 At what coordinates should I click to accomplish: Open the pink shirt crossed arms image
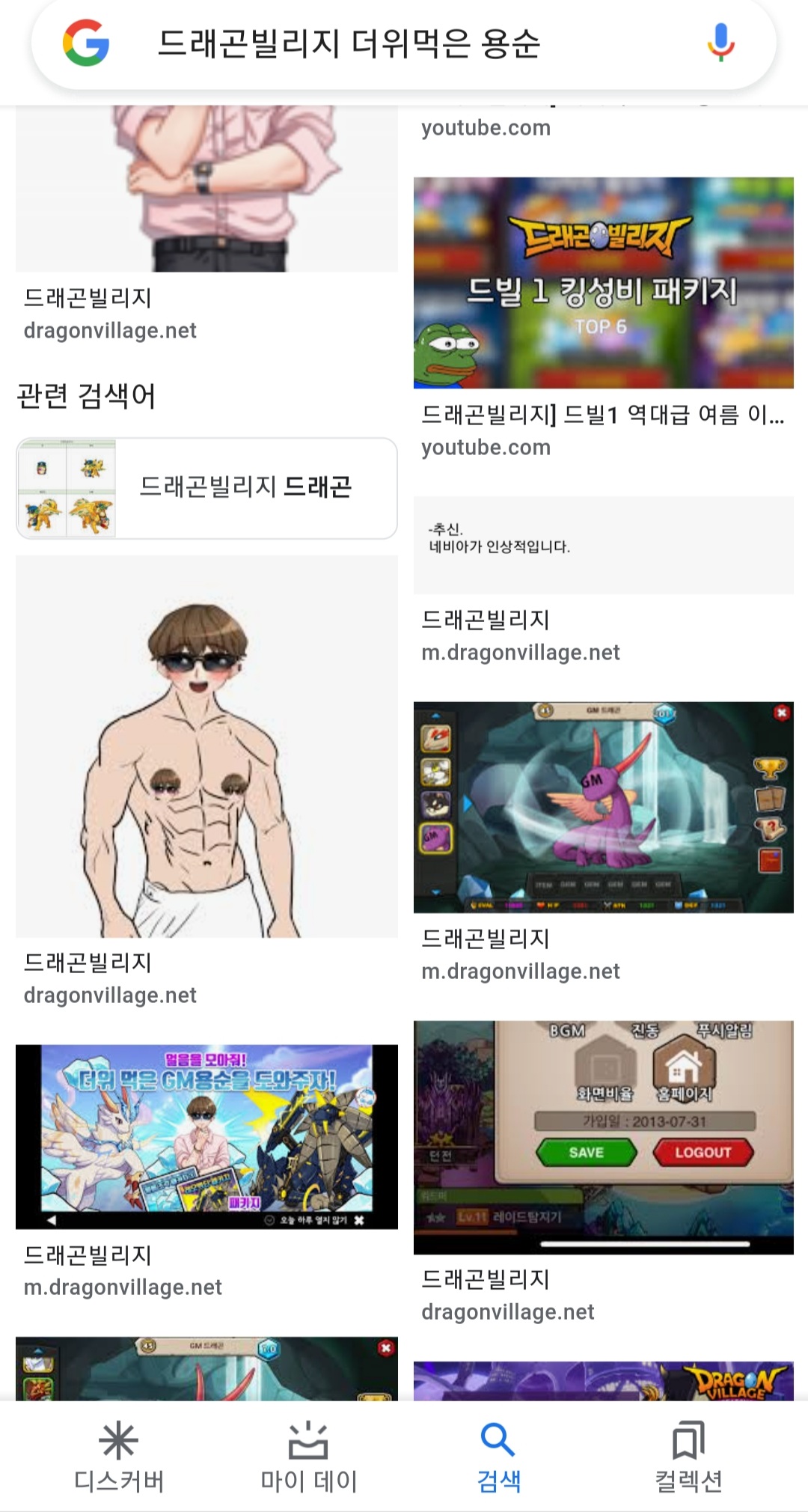click(206, 189)
